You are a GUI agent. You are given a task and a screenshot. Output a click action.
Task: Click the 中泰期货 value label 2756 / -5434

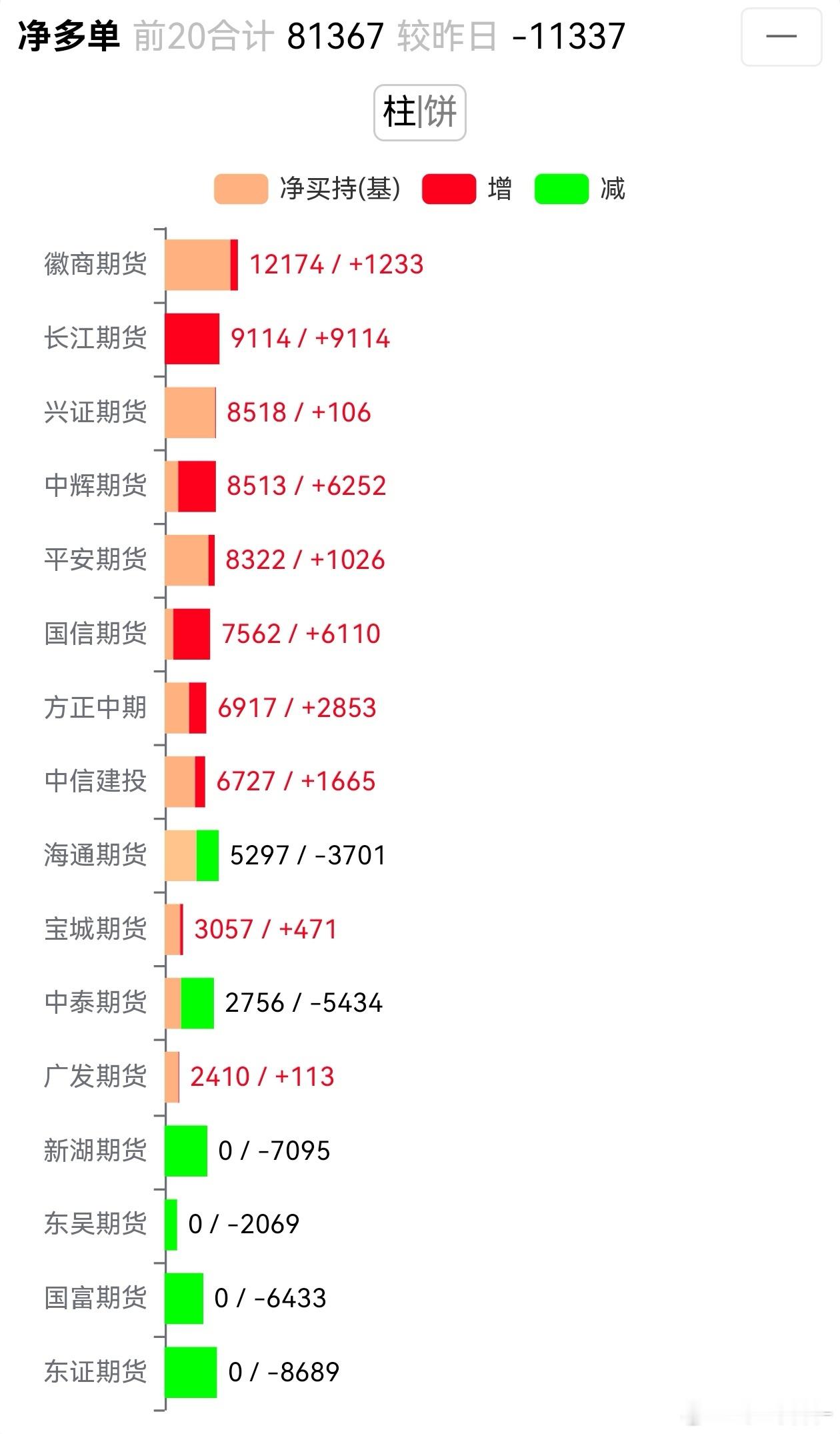303,1002
